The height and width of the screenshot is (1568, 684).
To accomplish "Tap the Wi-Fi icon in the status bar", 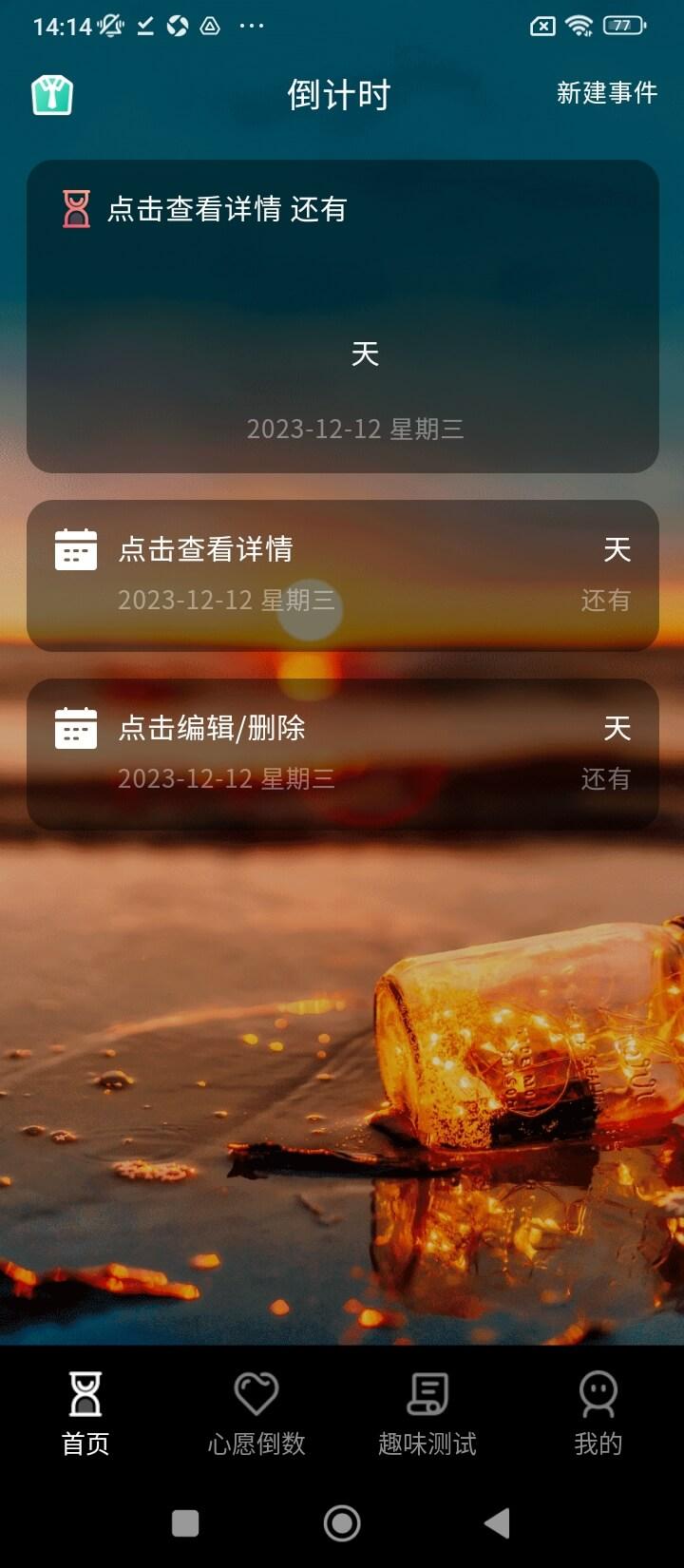I will point(579,25).
